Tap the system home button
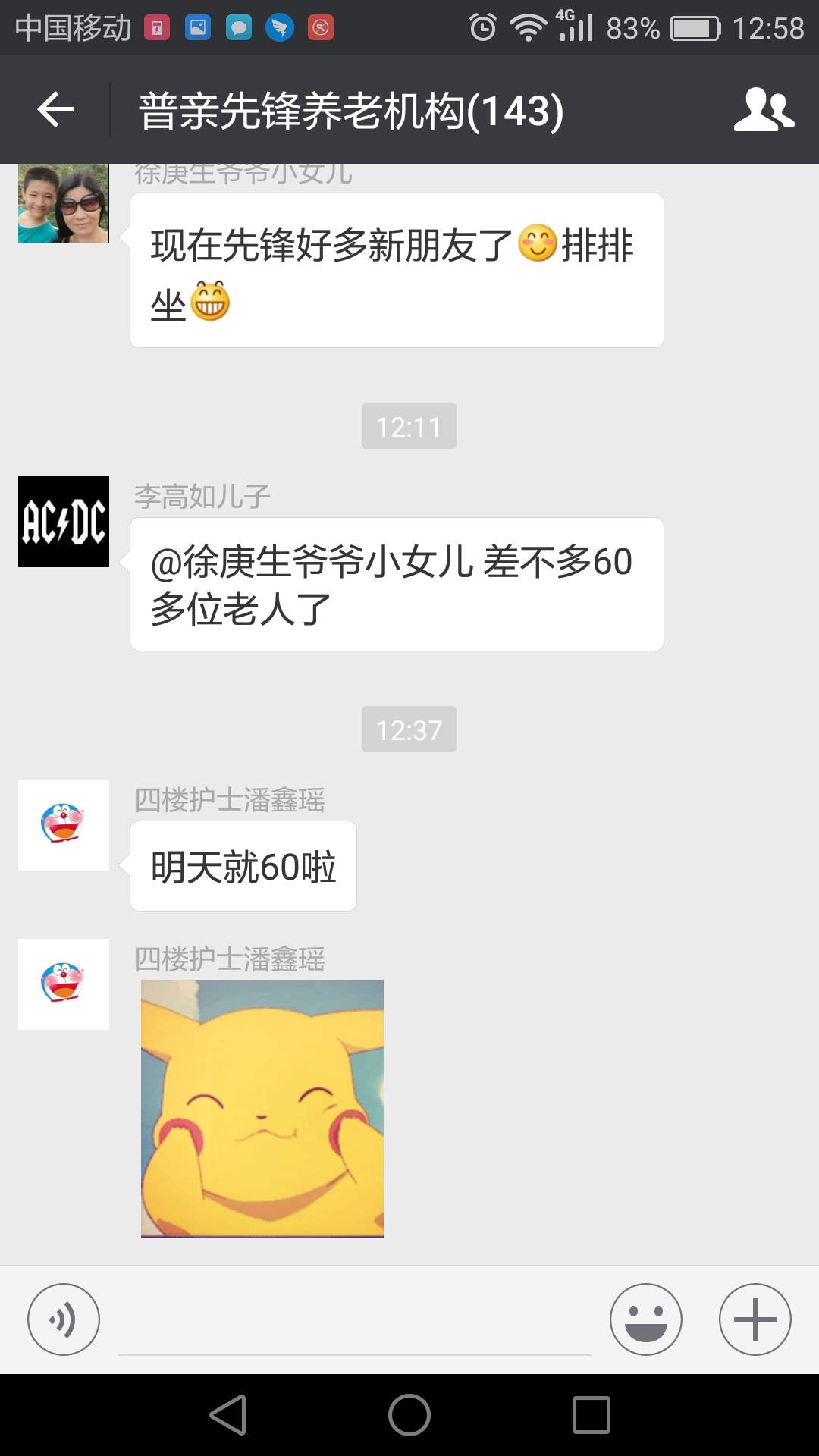Screen dimensions: 819x1456 (409, 1415)
